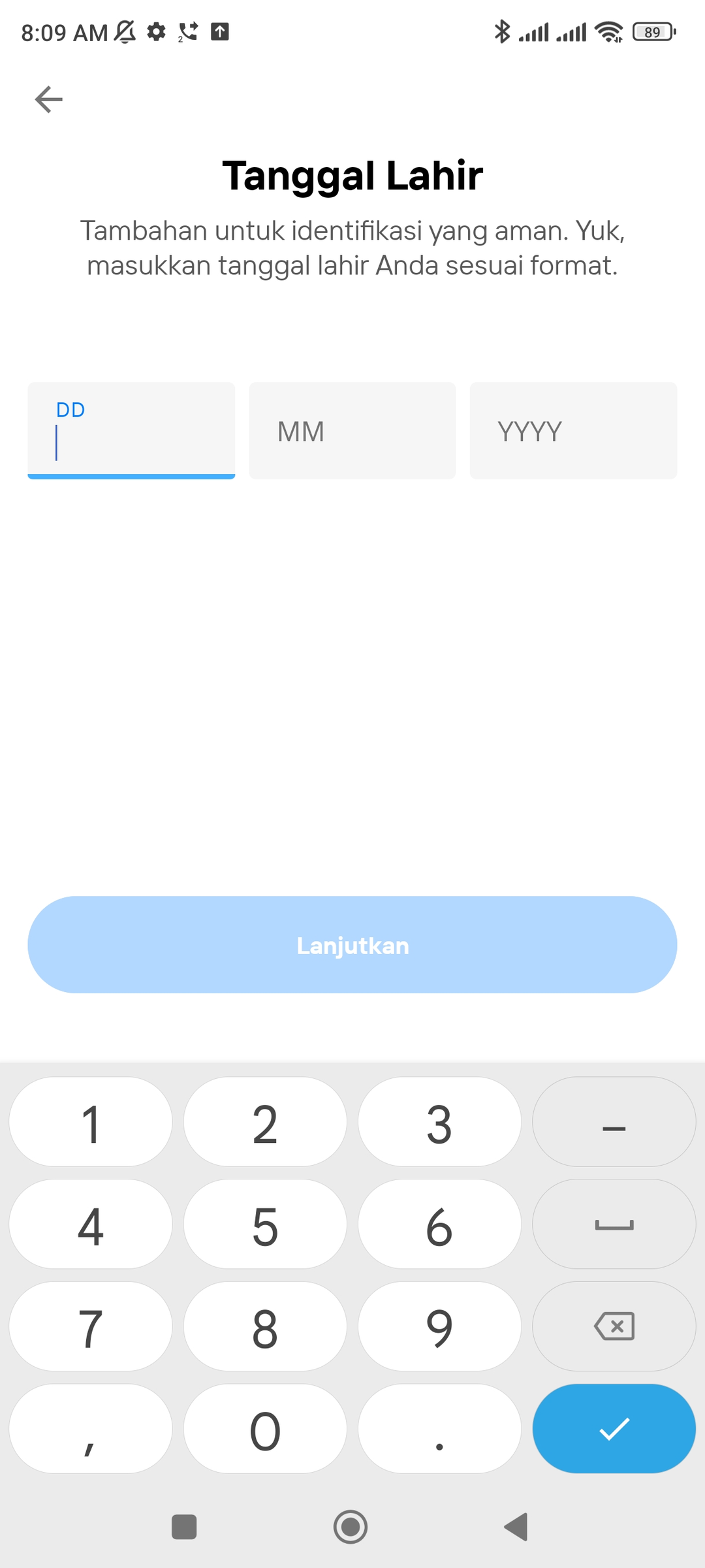Viewport: 705px width, 1568px height.
Task: Delete a digit with the backspace key
Action: 614,1326
